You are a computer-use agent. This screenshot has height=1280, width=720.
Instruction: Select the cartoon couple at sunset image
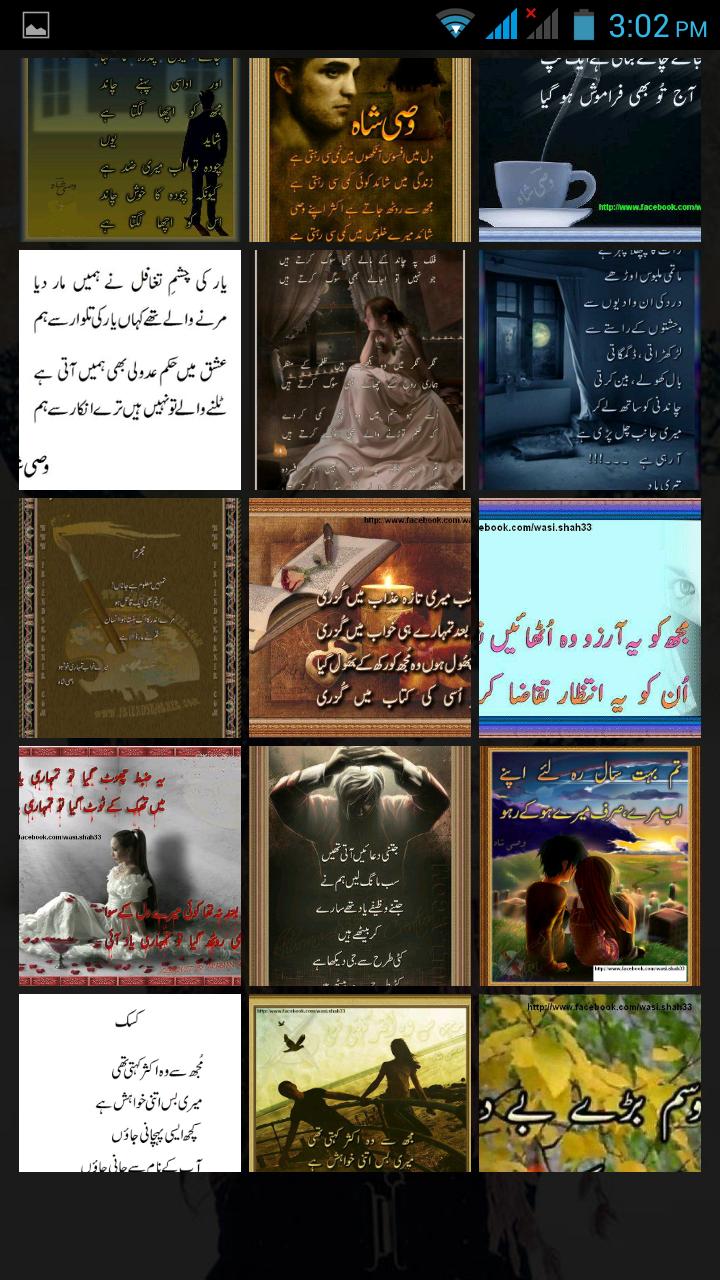(590, 866)
